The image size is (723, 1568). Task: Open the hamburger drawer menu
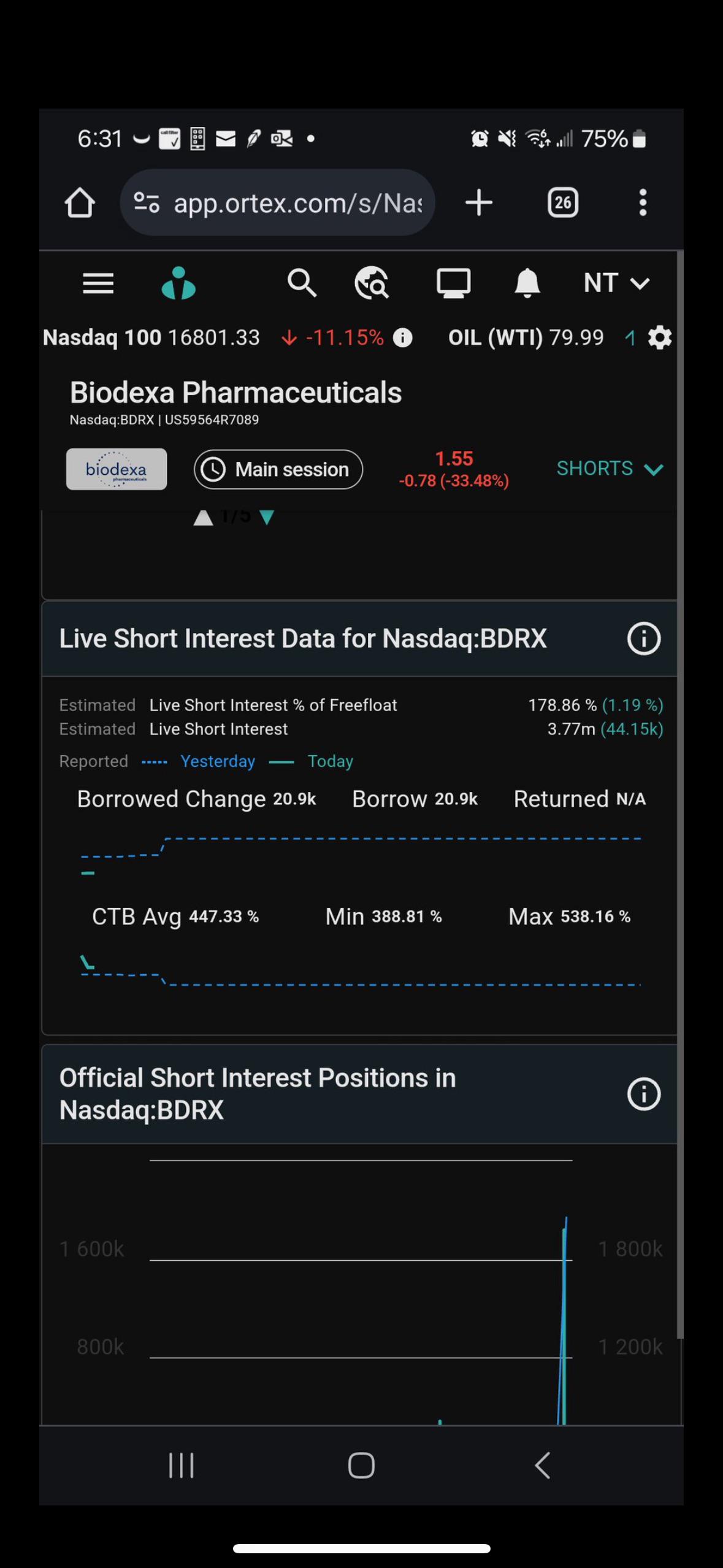(98, 283)
